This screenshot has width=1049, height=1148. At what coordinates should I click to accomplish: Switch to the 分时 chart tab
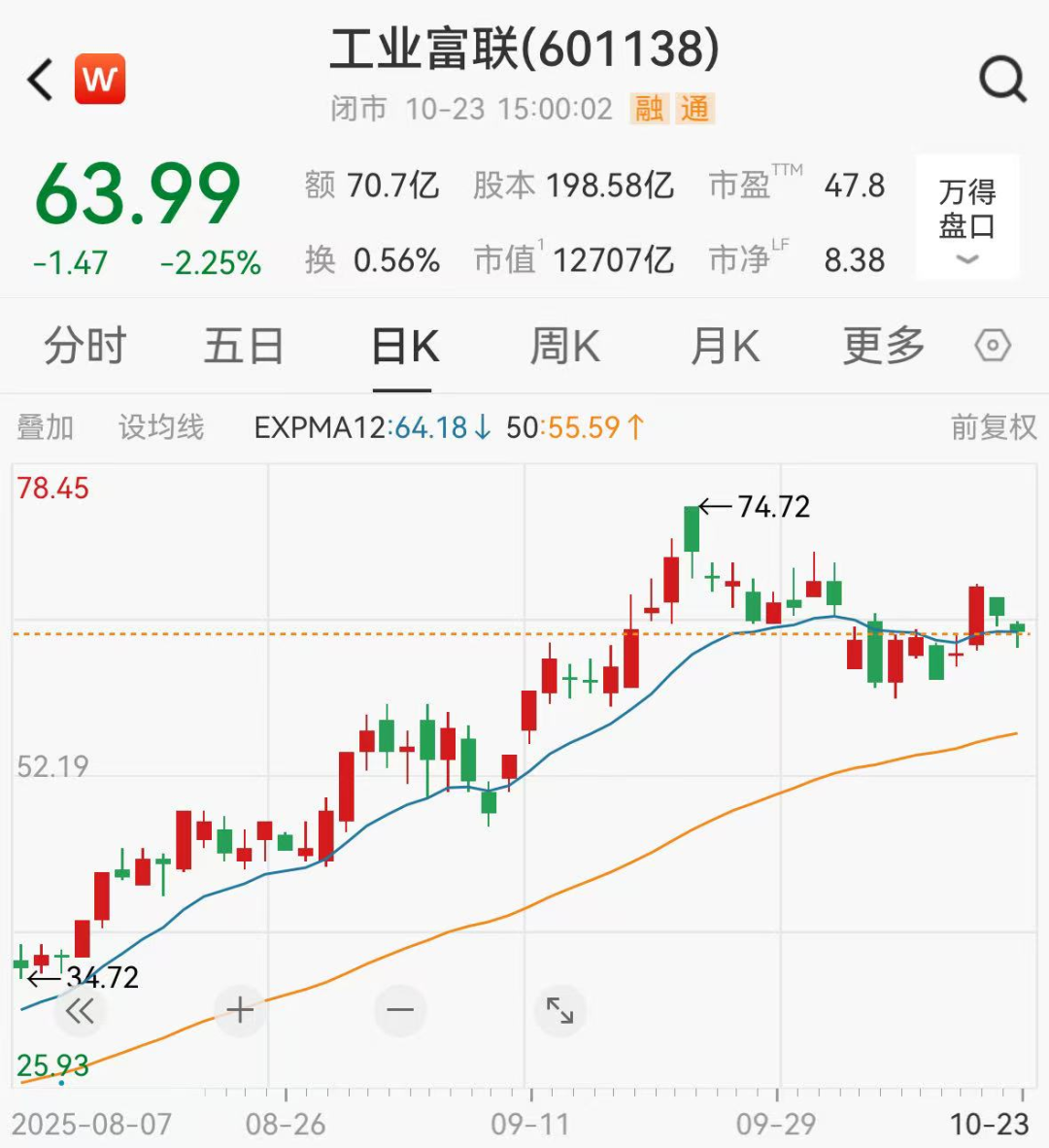click(85, 346)
